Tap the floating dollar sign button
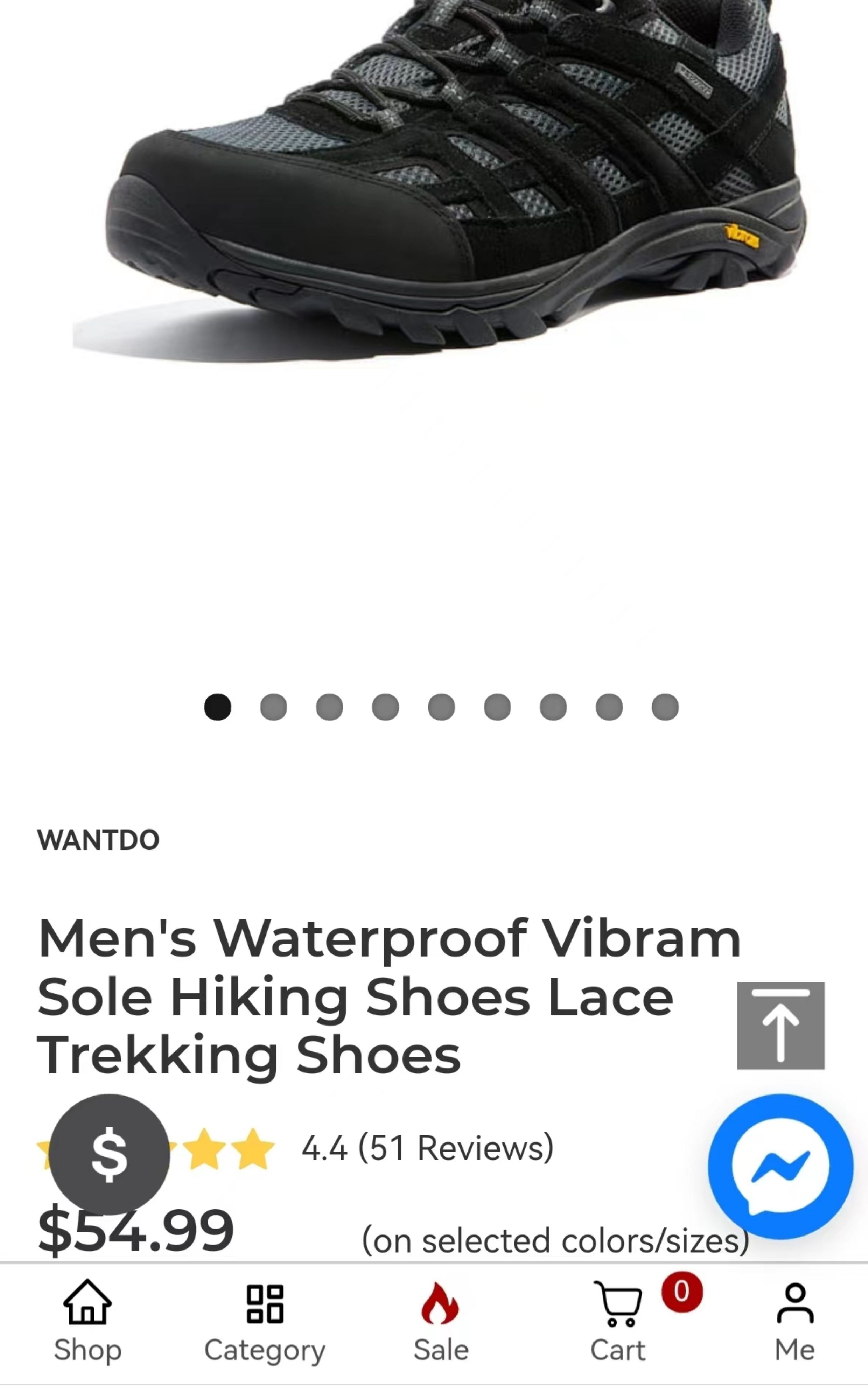This screenshot has width=868, height=1400. tap(109, 1154)
